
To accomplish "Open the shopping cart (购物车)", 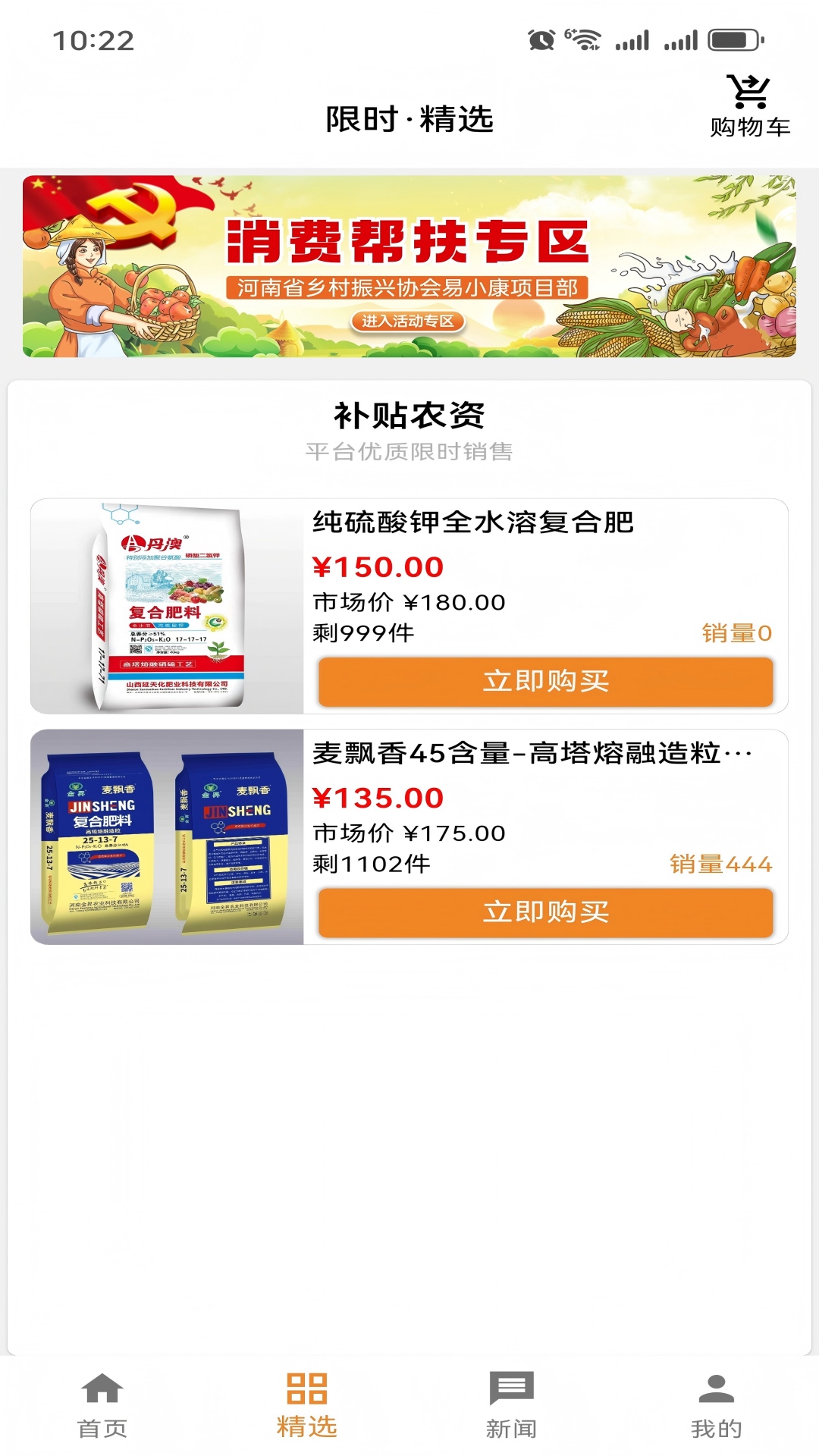I will click(x=749, y=106).
